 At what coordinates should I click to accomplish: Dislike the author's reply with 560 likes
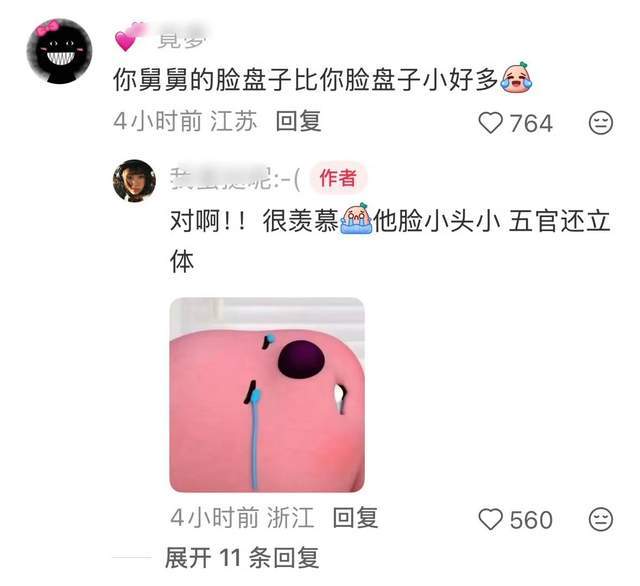[600, 519]
